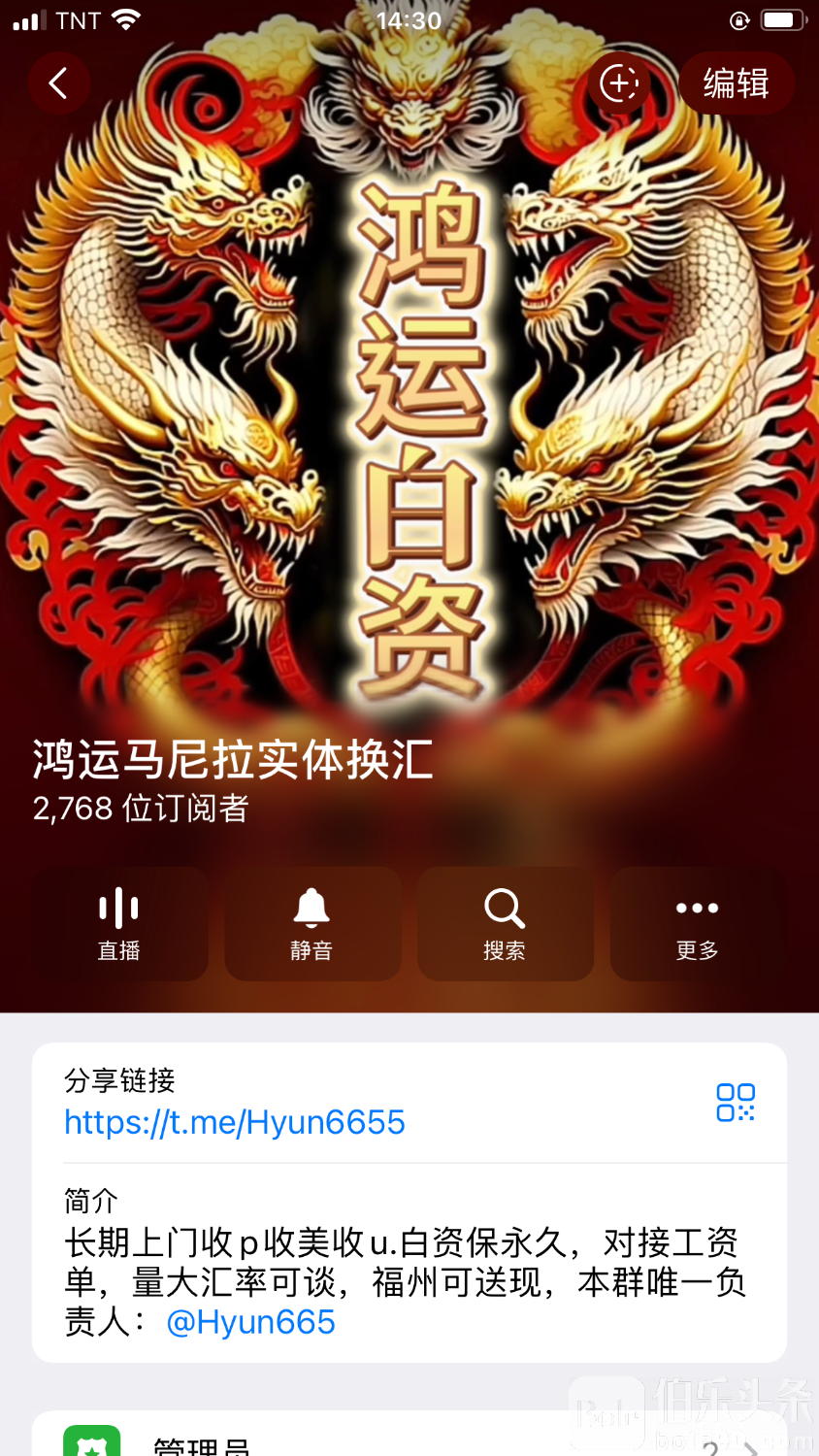The image size is (819, 1456).
Task: Start a 直播 live stream
Action: tap(119, 924)
